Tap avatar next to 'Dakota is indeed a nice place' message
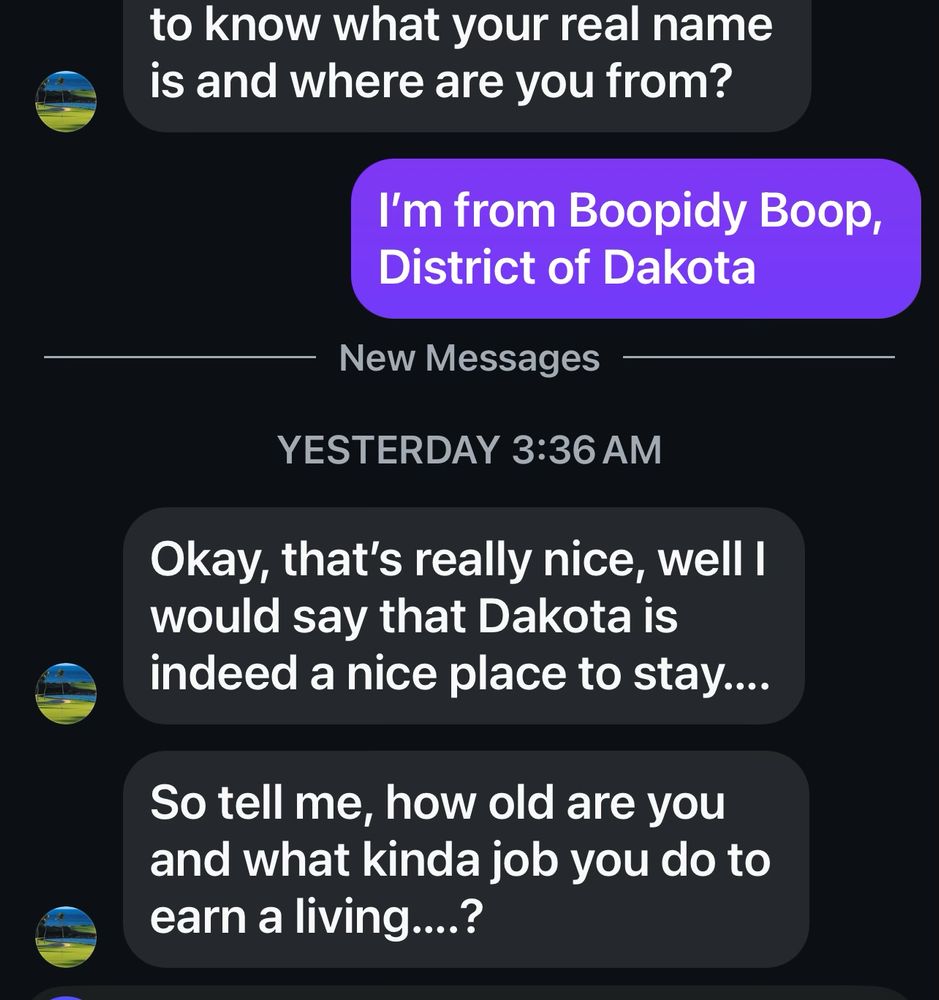939x1000 pixels. coord(66,693)
